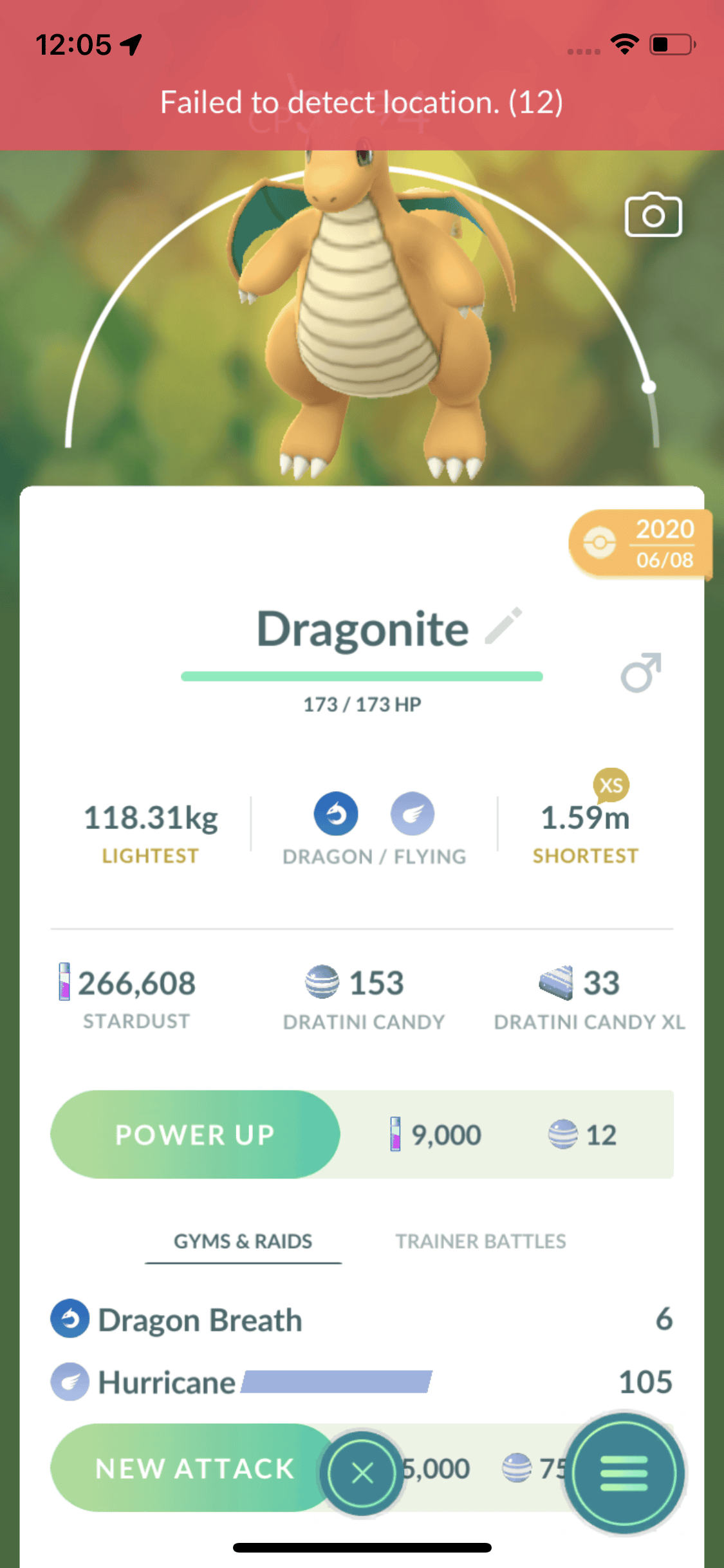Switch to the Trainer Battles tab
Viewport: 724px width, 1568px height.
480,1242
